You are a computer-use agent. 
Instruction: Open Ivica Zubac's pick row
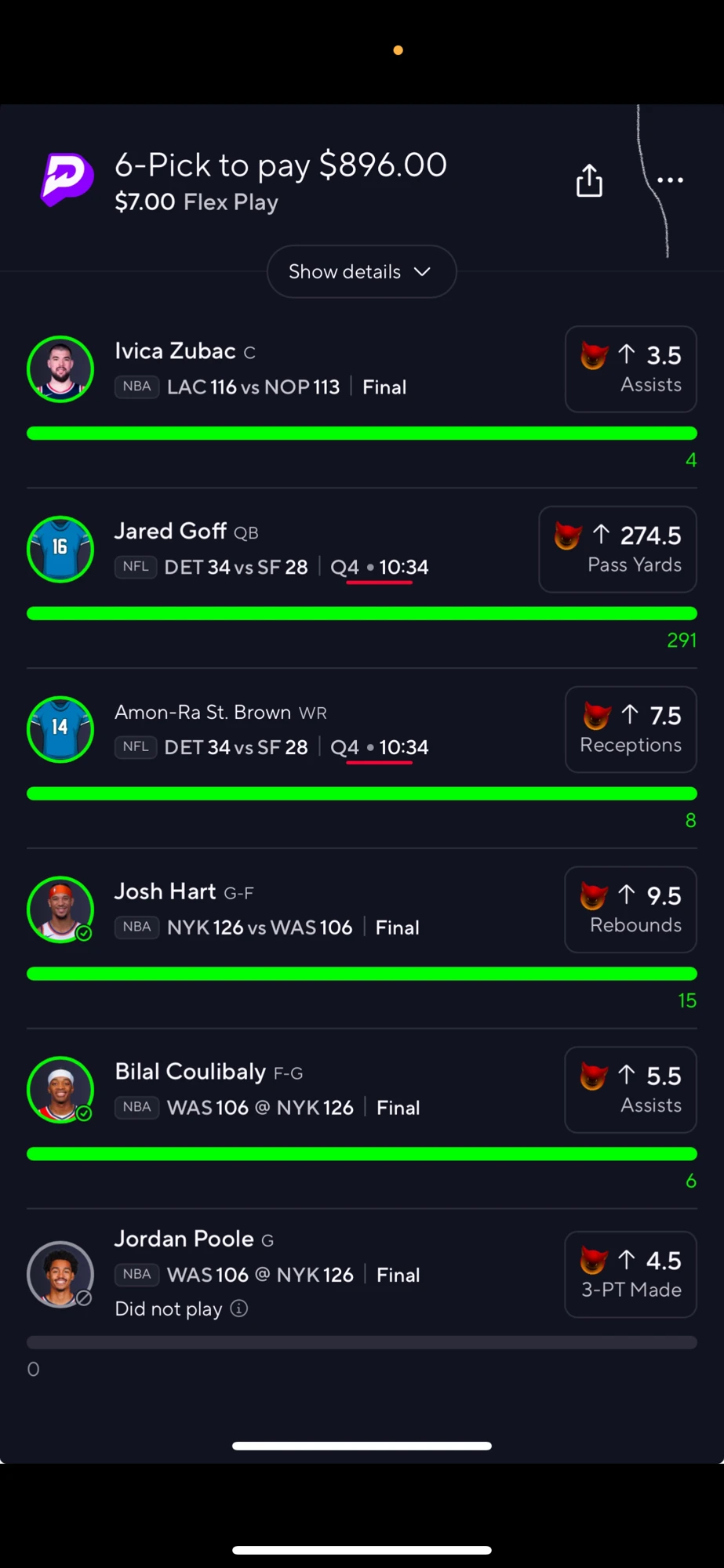[362, 398]
